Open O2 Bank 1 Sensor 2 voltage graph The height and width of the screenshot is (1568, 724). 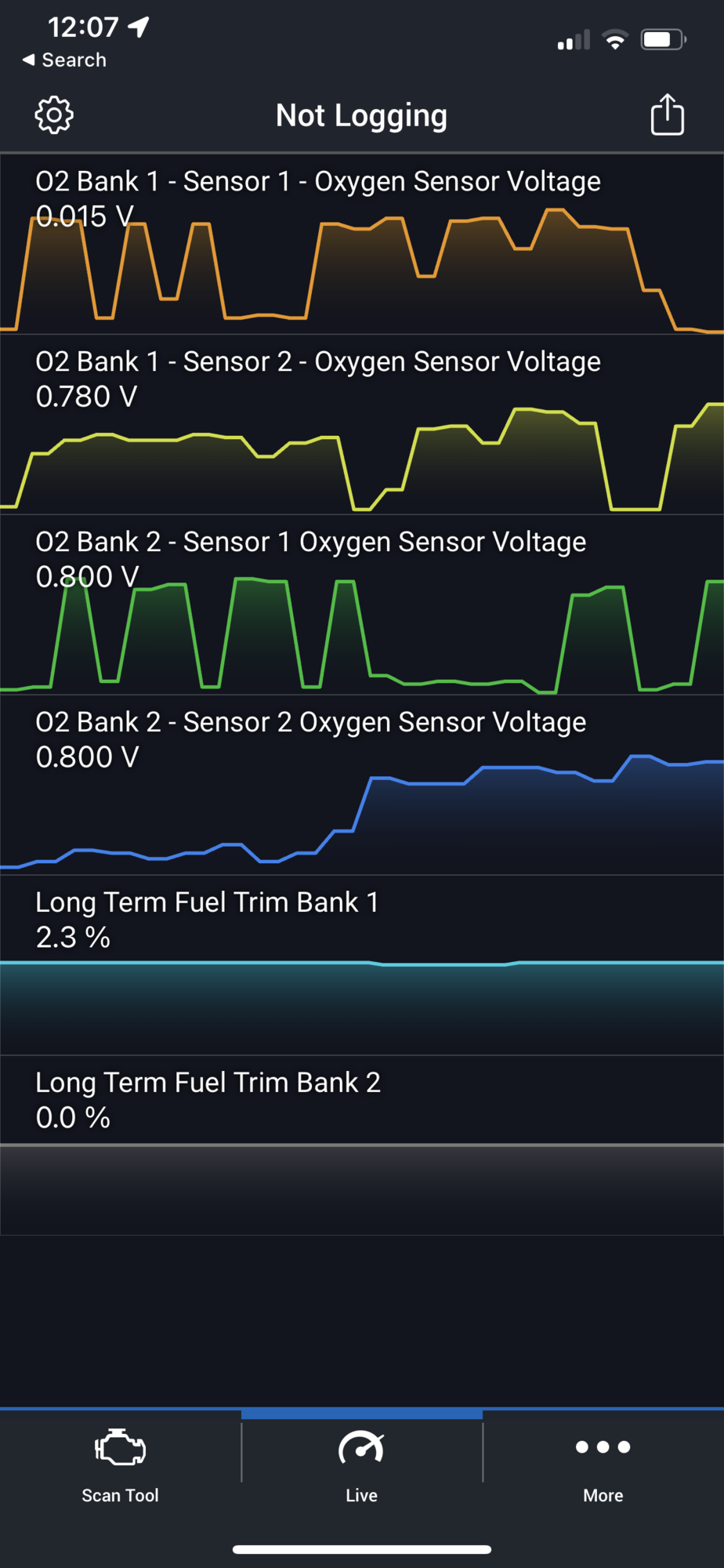(x=362, y=425)
